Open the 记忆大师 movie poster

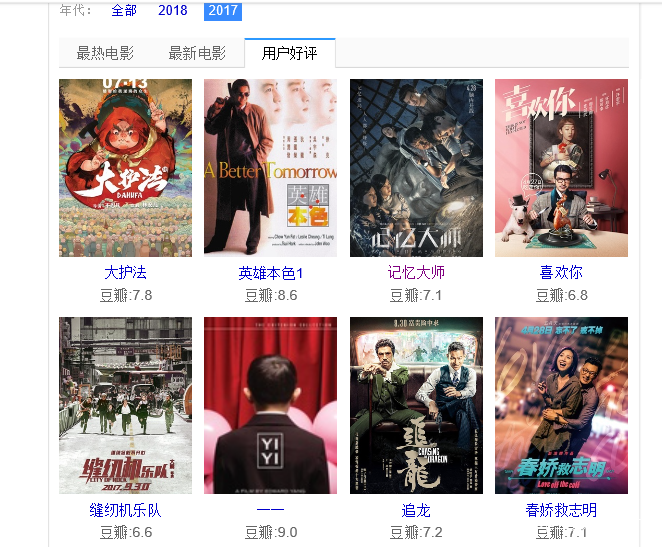pyautogui.click(x=416, y=168)
